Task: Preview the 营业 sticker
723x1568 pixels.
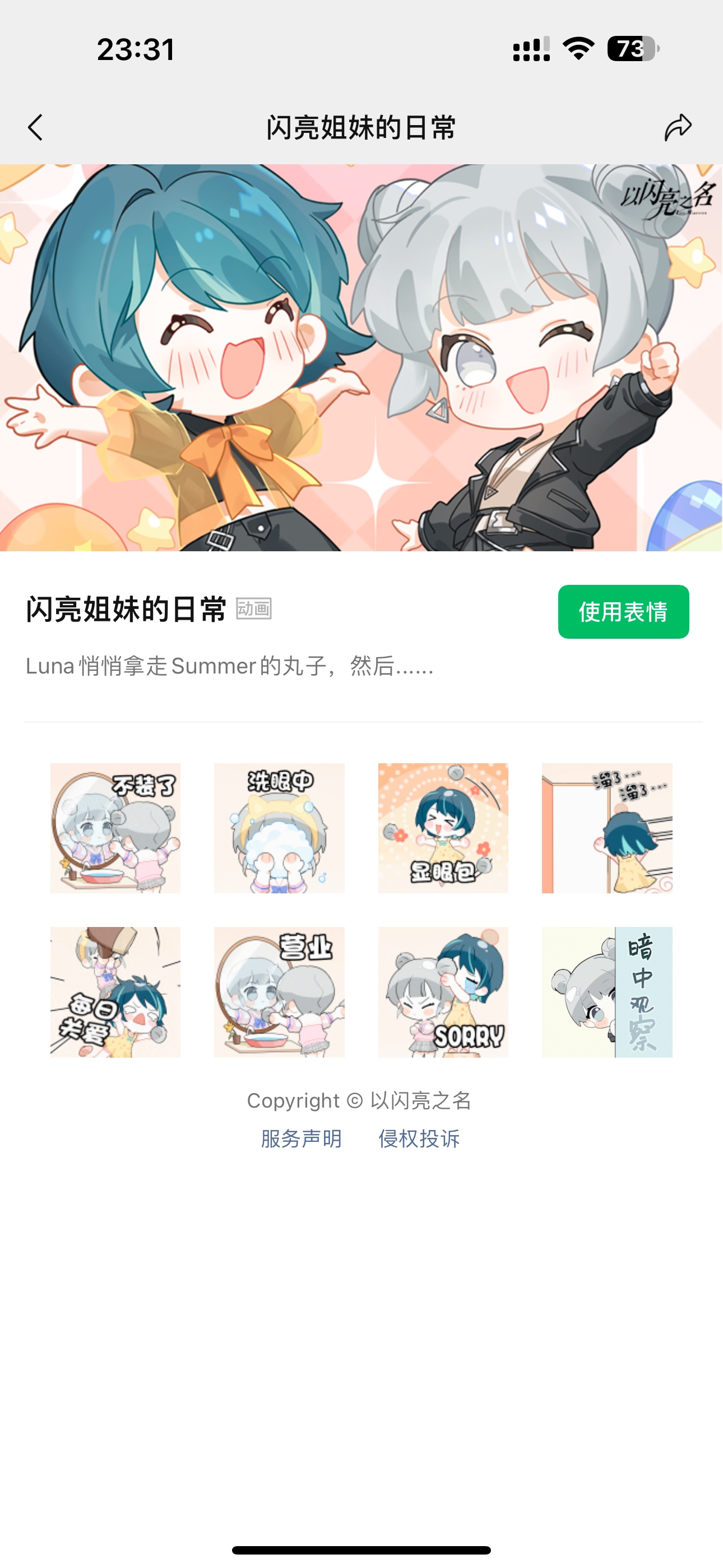Action: click(x=279, y=991)
